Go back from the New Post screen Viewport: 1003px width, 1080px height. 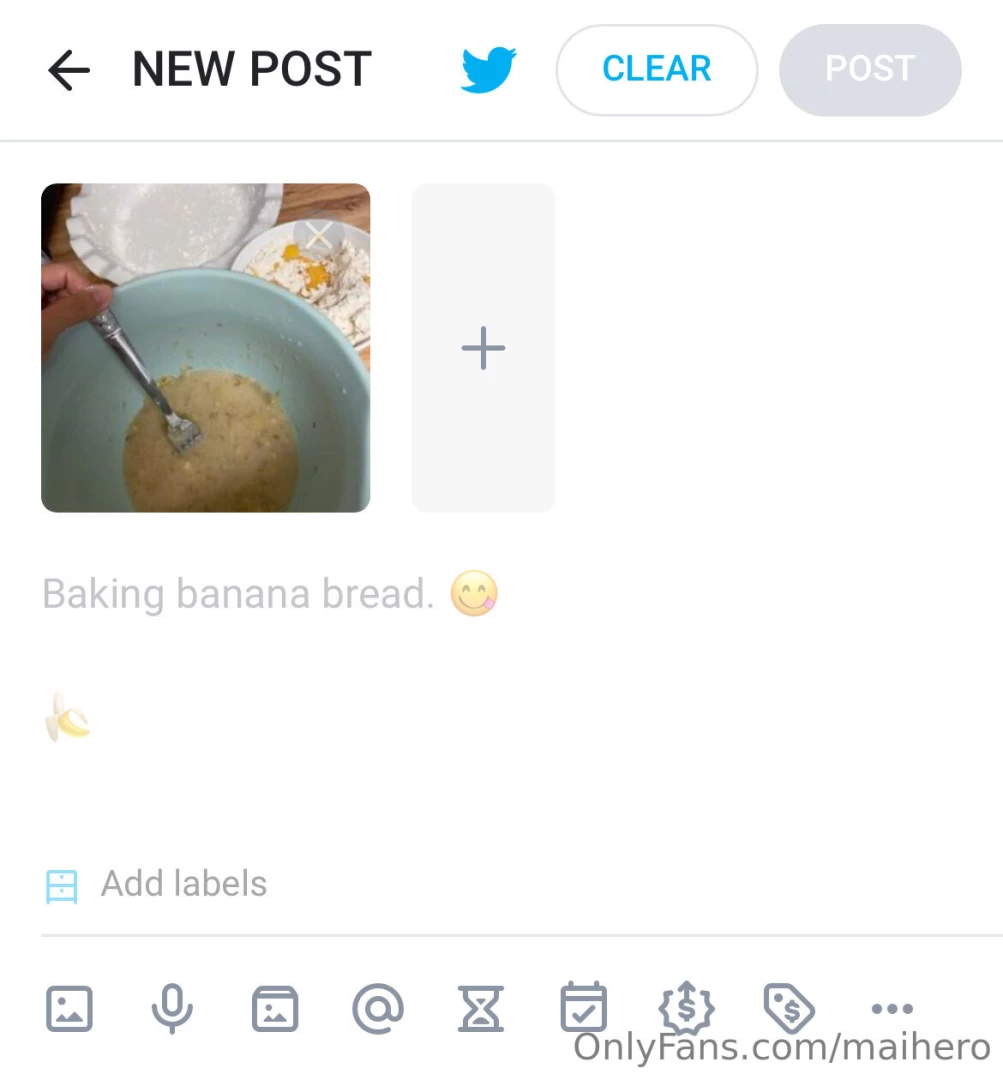69,70
